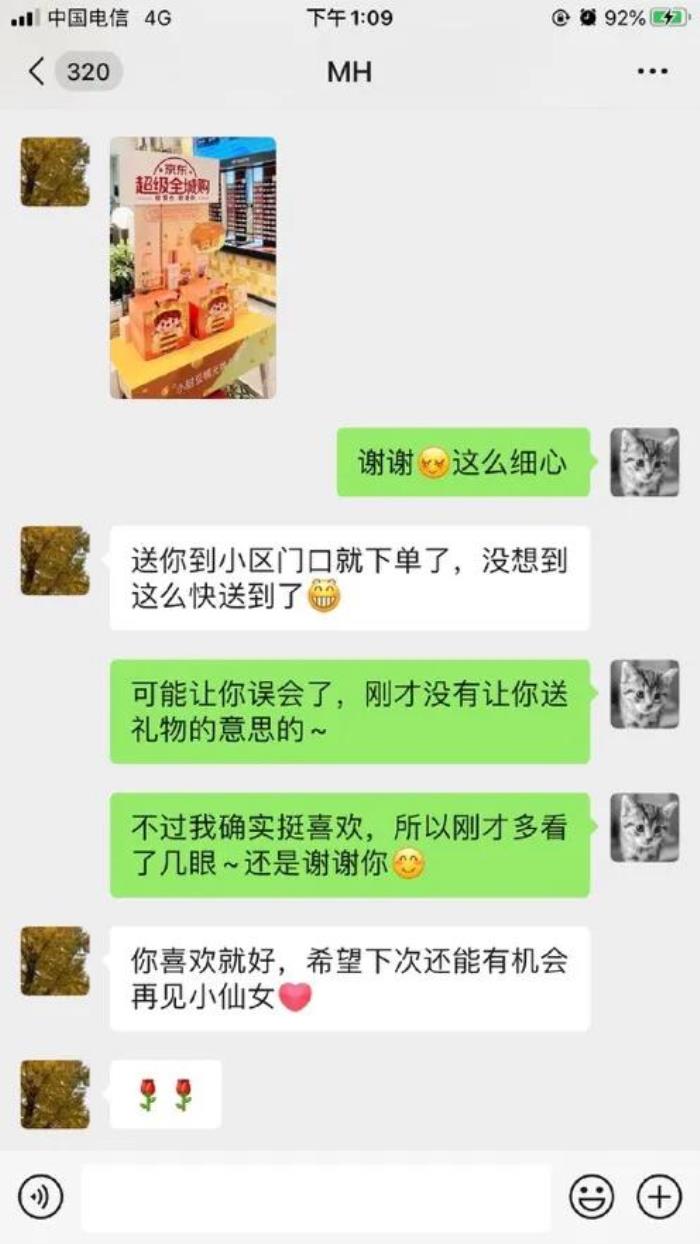This screenshot has width=700, height=1244.
Task: Open my profile via the kitten avatar beside 谢谢
Action: (x=645, y=462)
